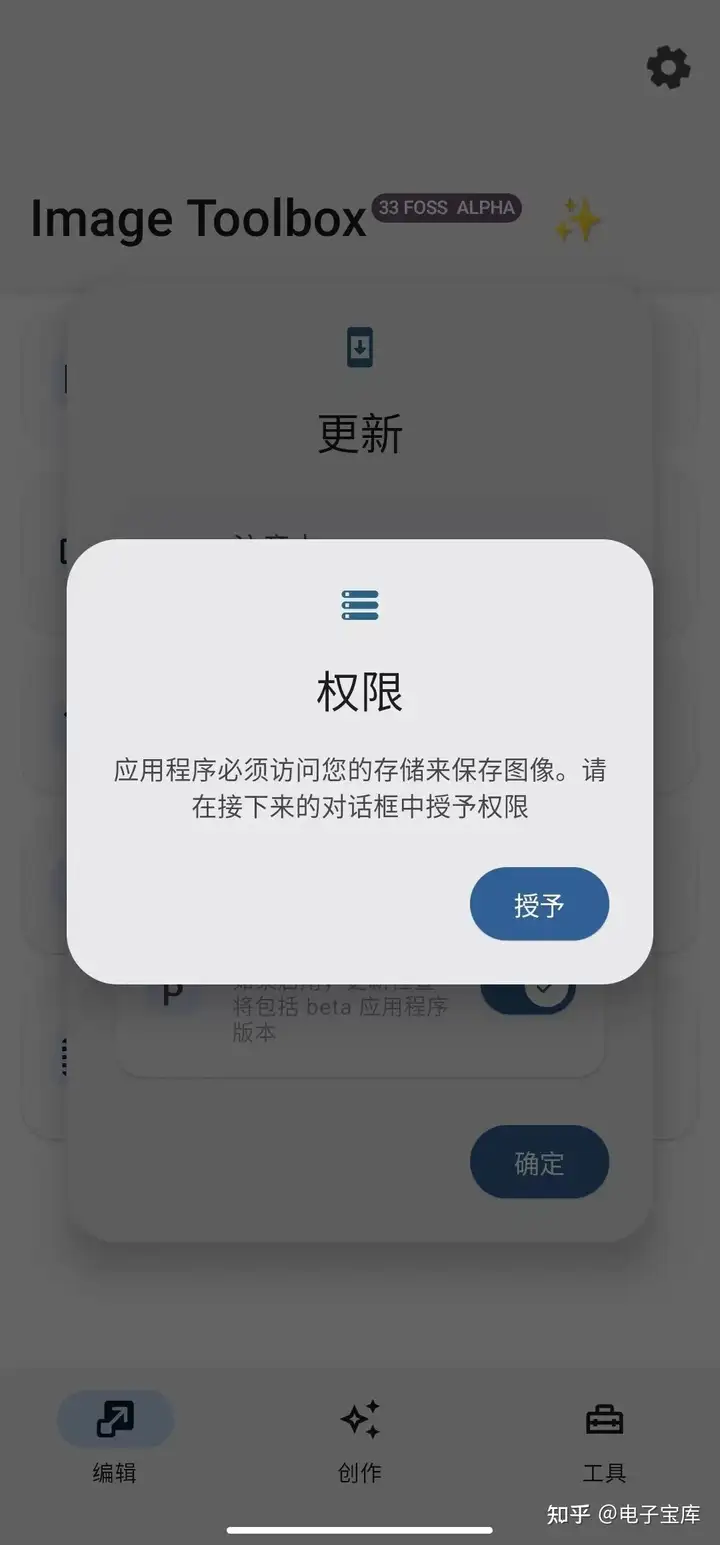Tap the 确定 button in the update dialog
Image resolution: width=720 pixels, height=1545 pixels.
(539, 1162)
